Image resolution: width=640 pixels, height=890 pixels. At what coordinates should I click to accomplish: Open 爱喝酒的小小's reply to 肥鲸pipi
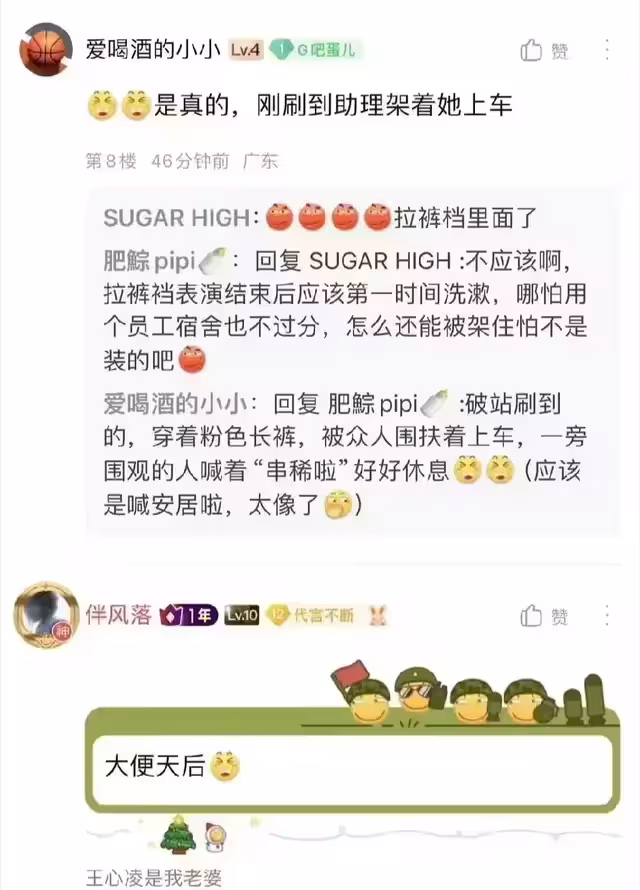pyautogui.click(x=340, y=455)
